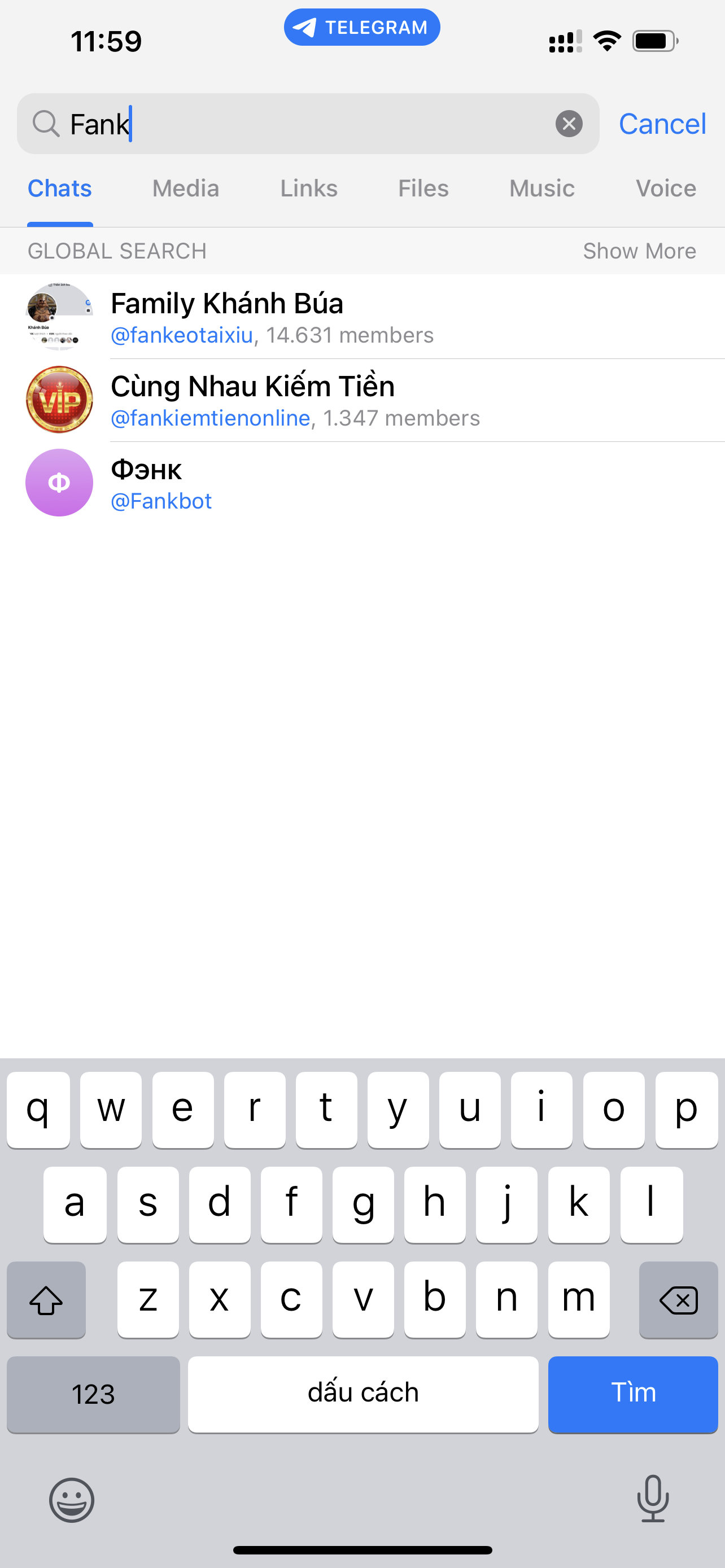Switch to the Links tab
Image resolution: width=725 pixels, height=1568 pixels.
[309, 189]
